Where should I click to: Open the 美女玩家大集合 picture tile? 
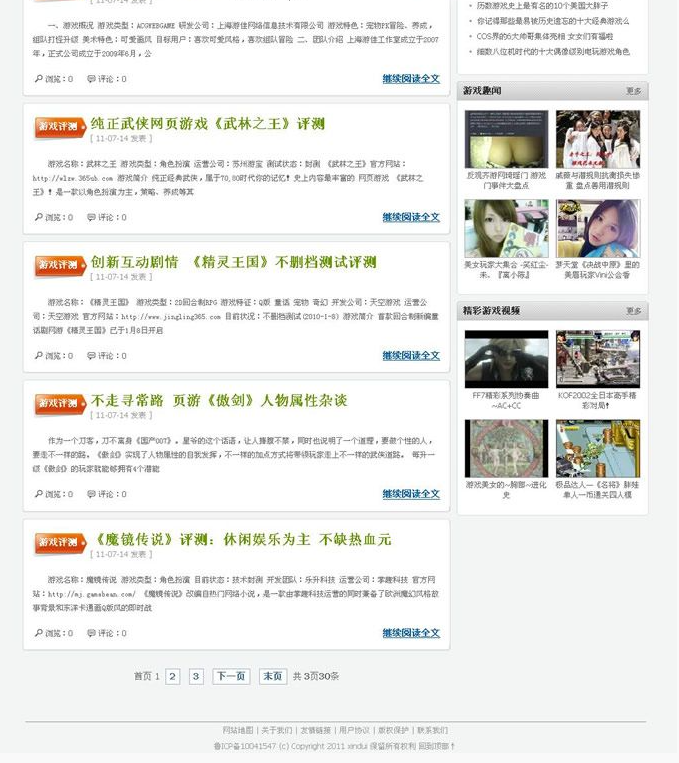[506, 228]
